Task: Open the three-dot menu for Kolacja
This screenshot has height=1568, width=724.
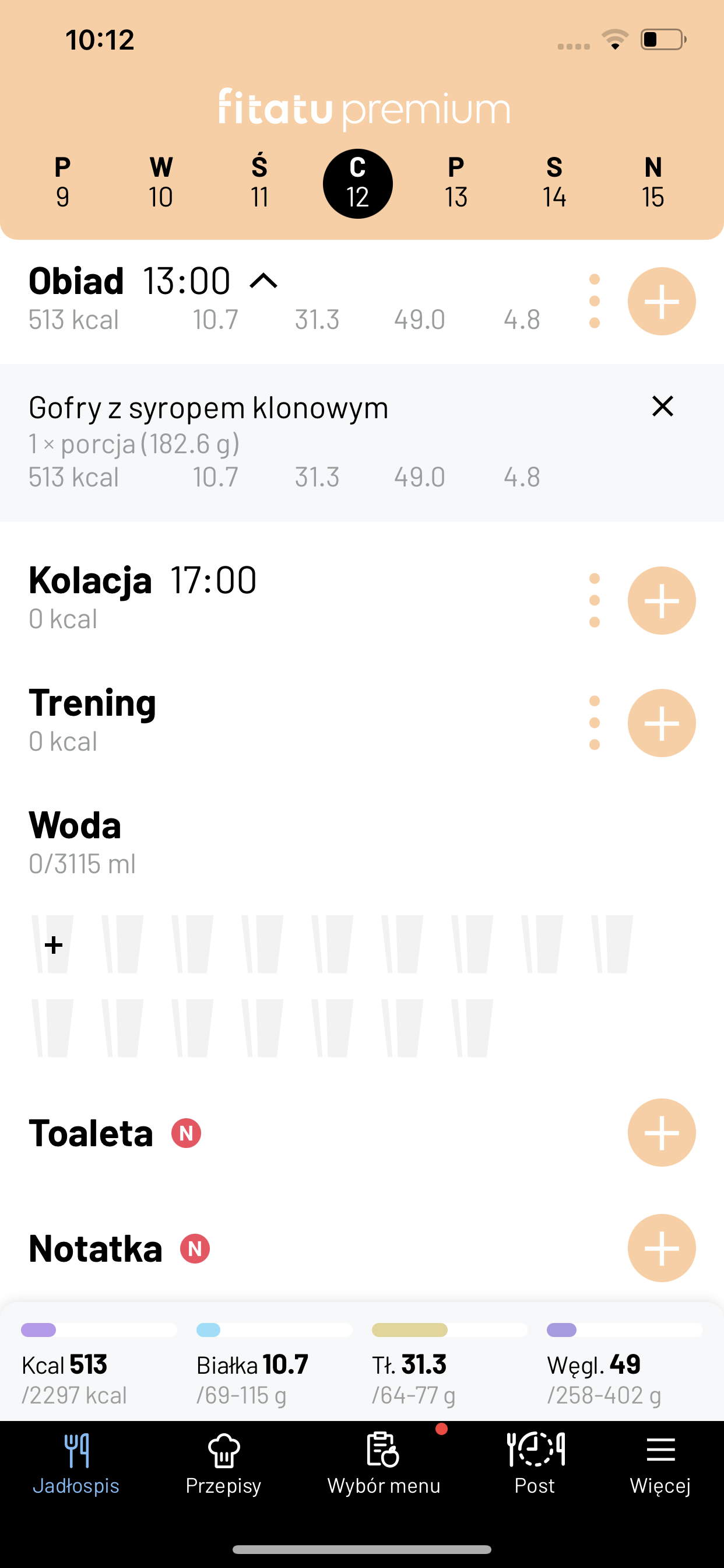Action: 595,601
